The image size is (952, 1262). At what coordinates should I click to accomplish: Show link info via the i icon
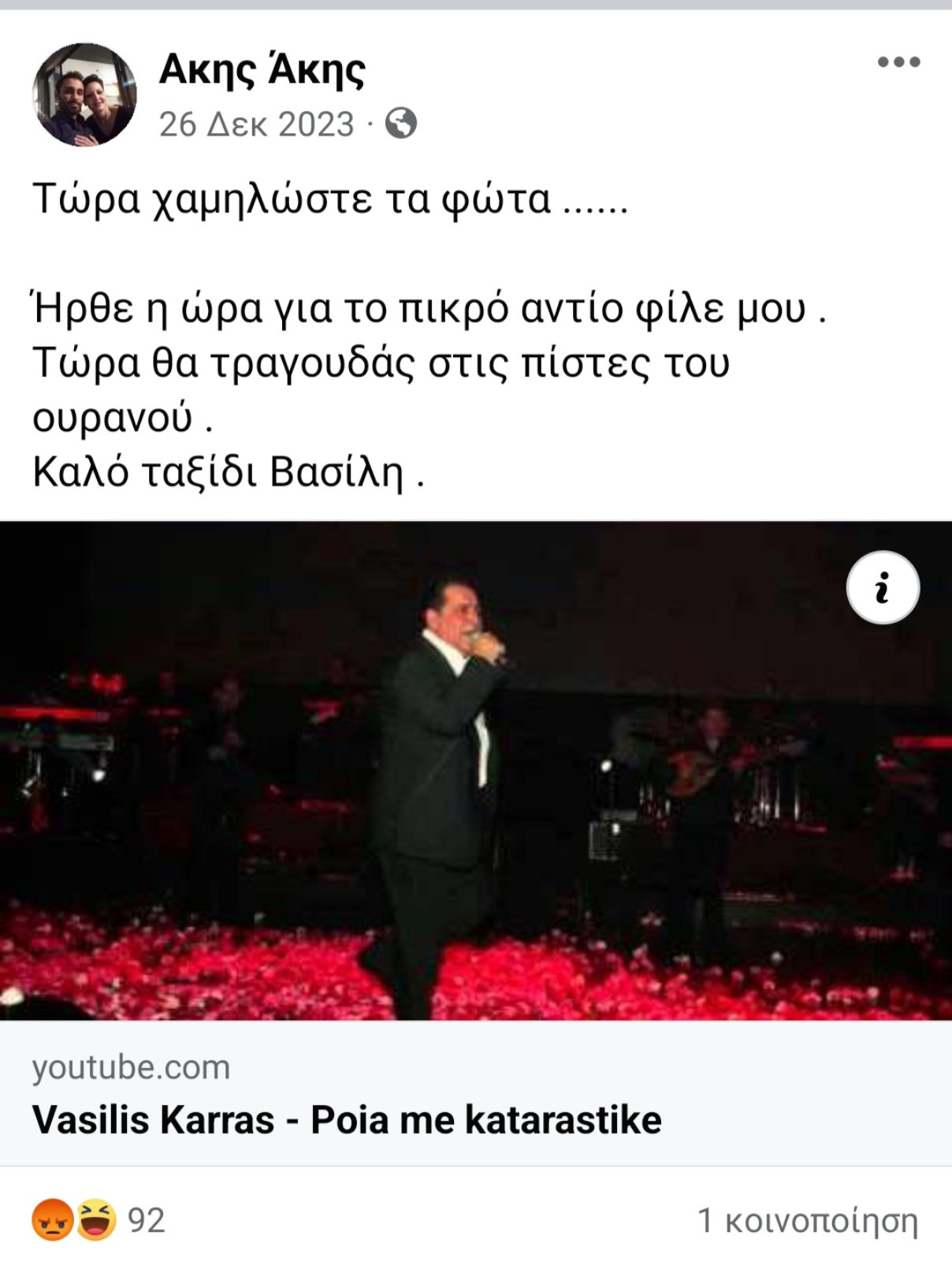(x=883, y=588)
